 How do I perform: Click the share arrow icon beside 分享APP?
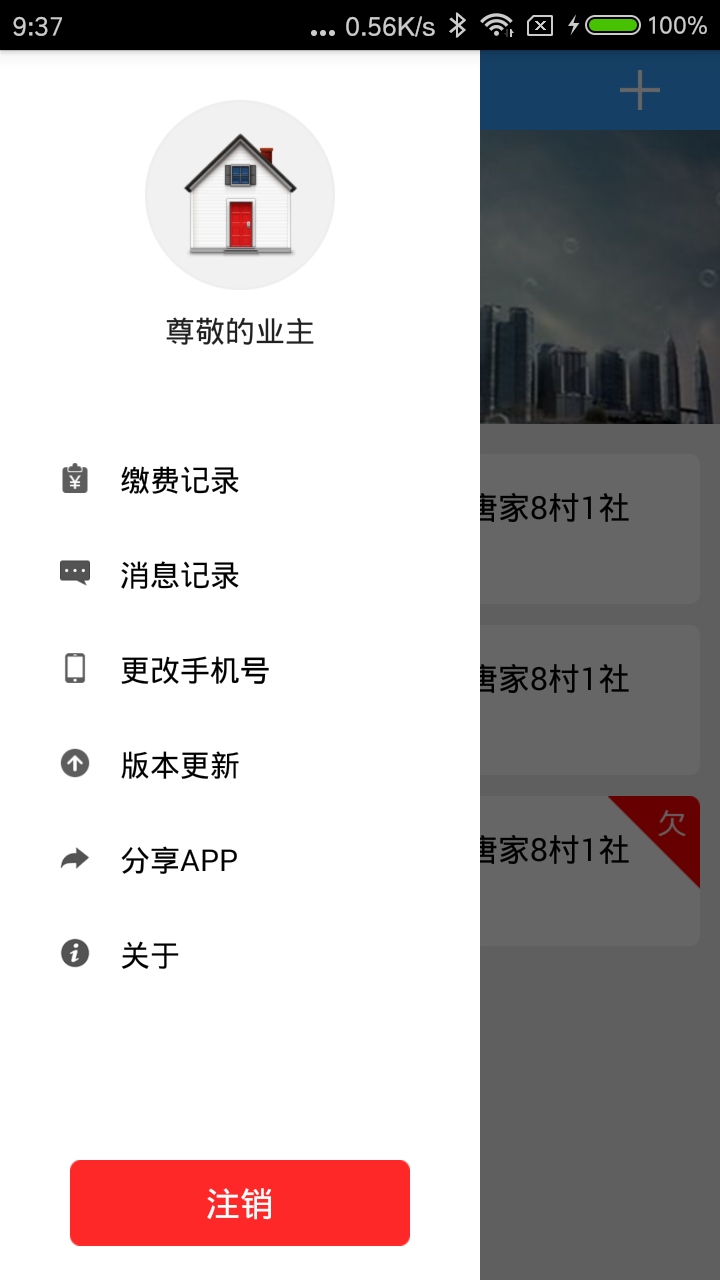coord(74,858)
